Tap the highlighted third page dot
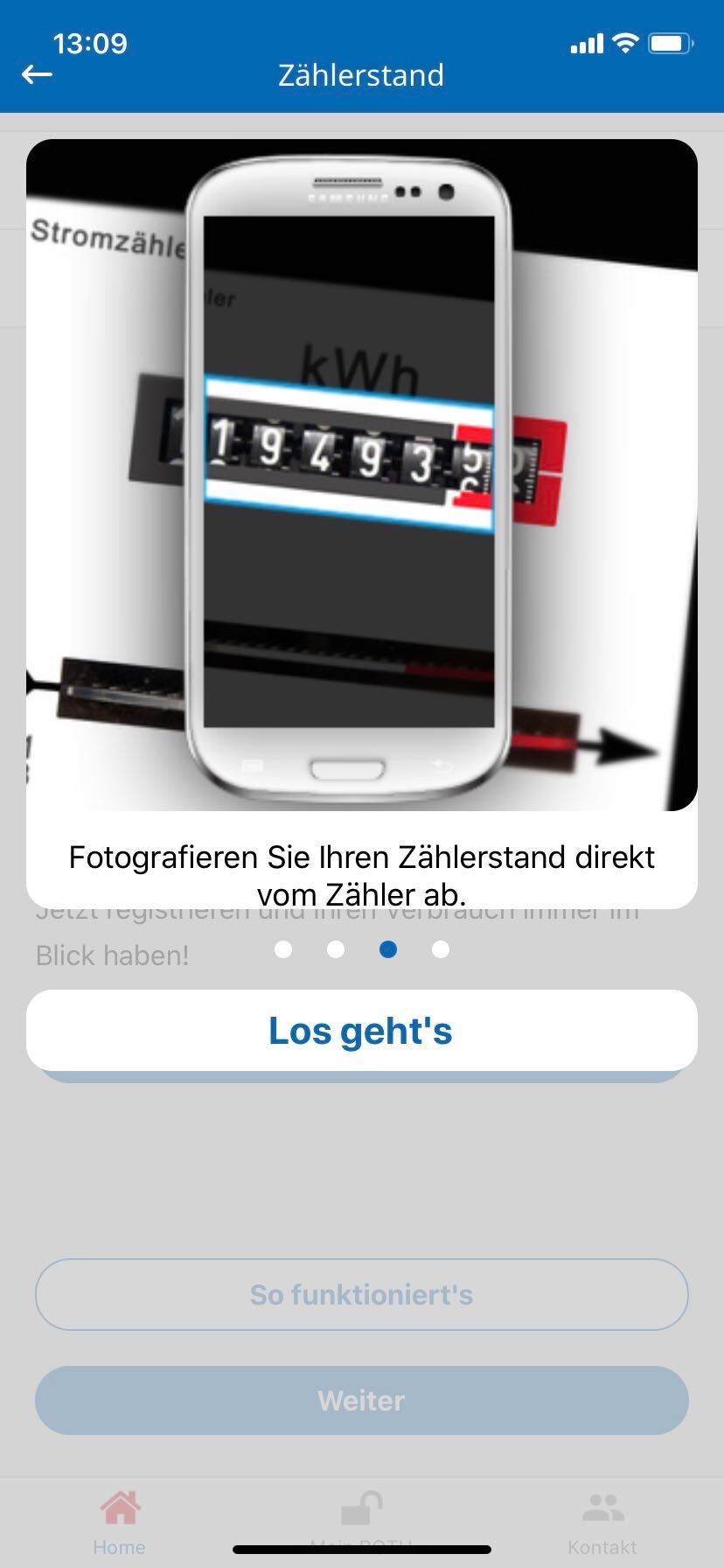This screenshot has width=724, height=1568. [x=388, y=948]
